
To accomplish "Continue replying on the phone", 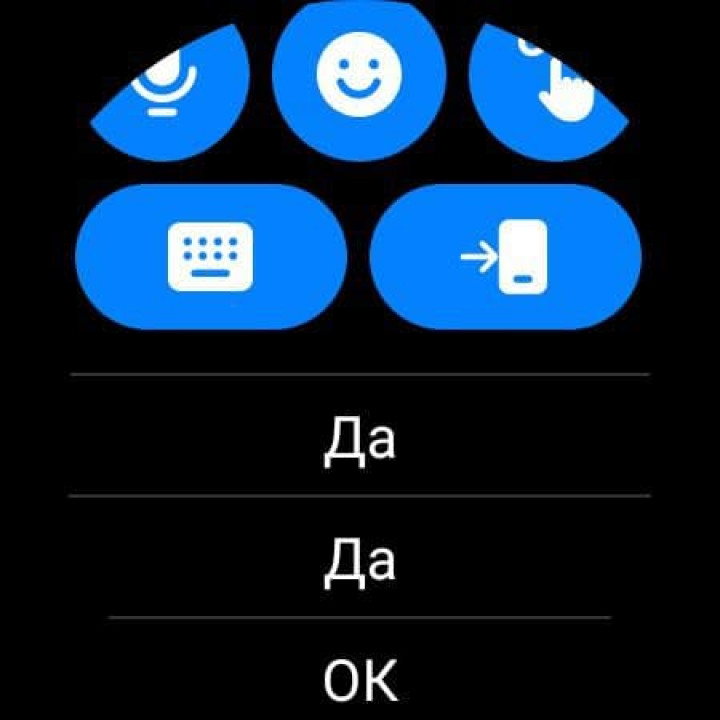I will 505,257.
